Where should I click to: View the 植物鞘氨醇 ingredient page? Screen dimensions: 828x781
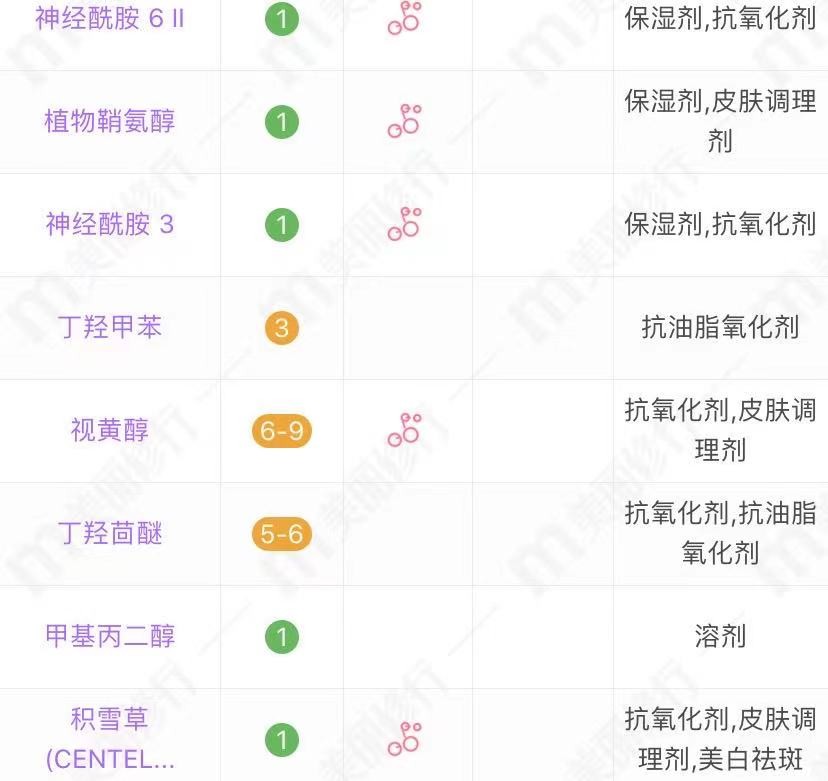pyautogui.click(x=110, y=122)
